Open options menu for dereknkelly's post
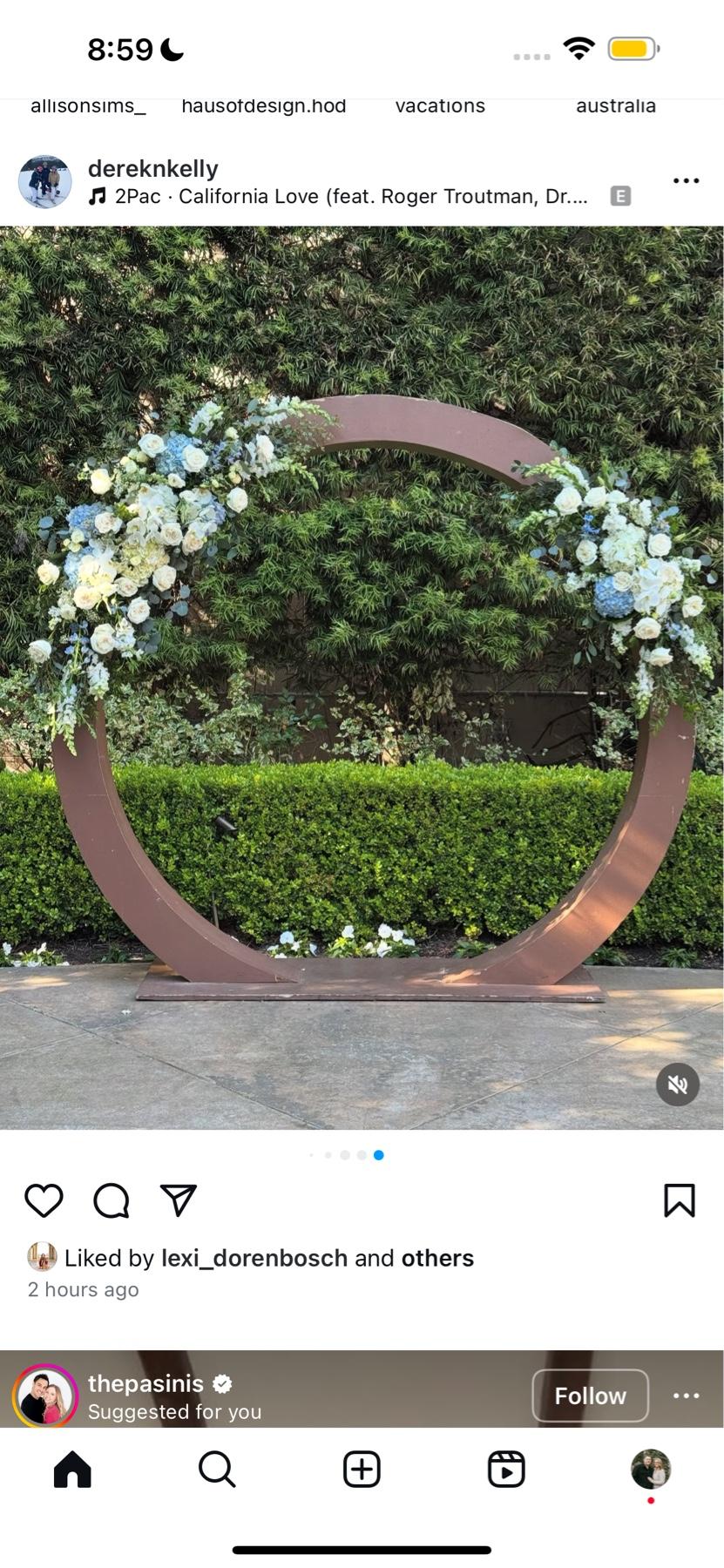 686,180
